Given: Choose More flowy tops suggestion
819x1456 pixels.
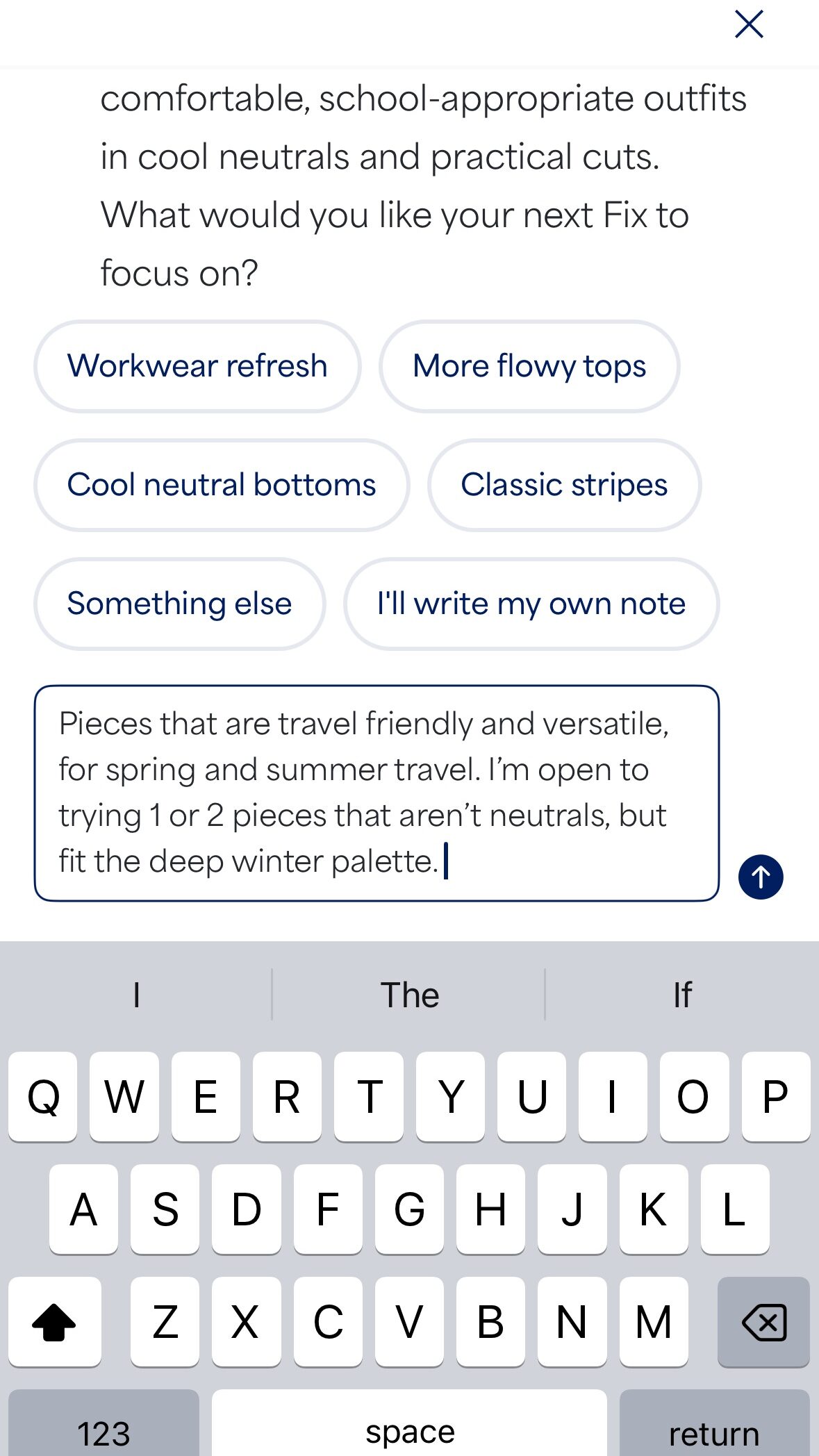Looking at the screenshot, I should 529,366.
